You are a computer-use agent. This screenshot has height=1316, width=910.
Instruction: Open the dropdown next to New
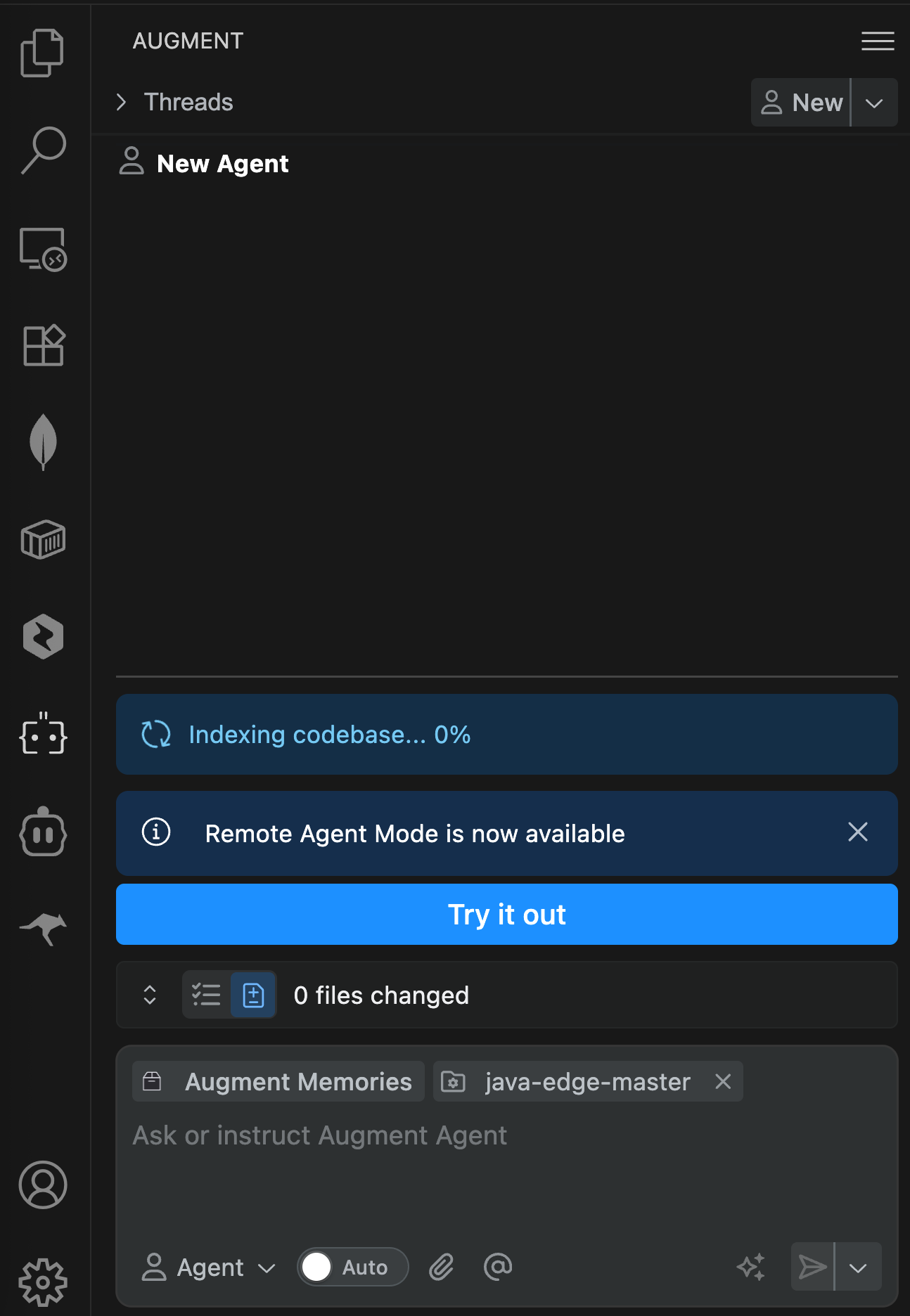point(874,103)
